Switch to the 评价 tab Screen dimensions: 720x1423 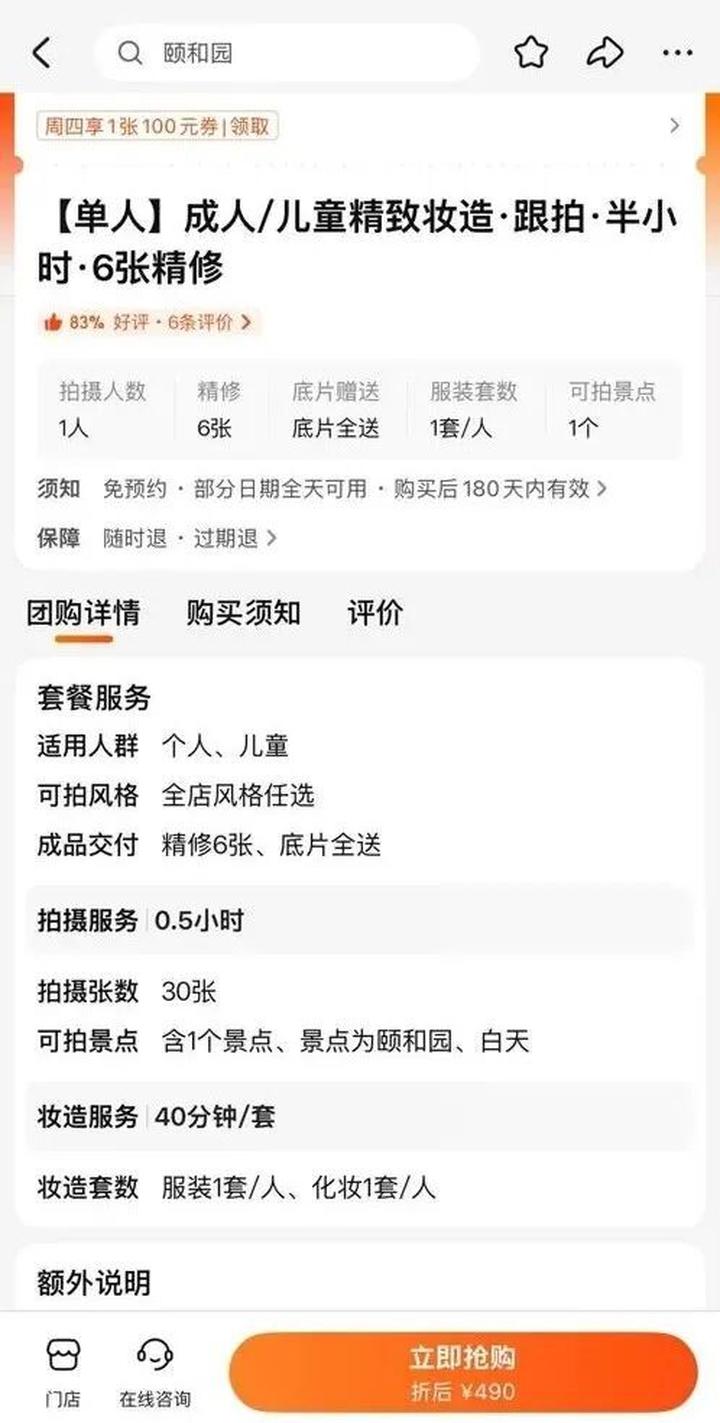tap(375, 613)
